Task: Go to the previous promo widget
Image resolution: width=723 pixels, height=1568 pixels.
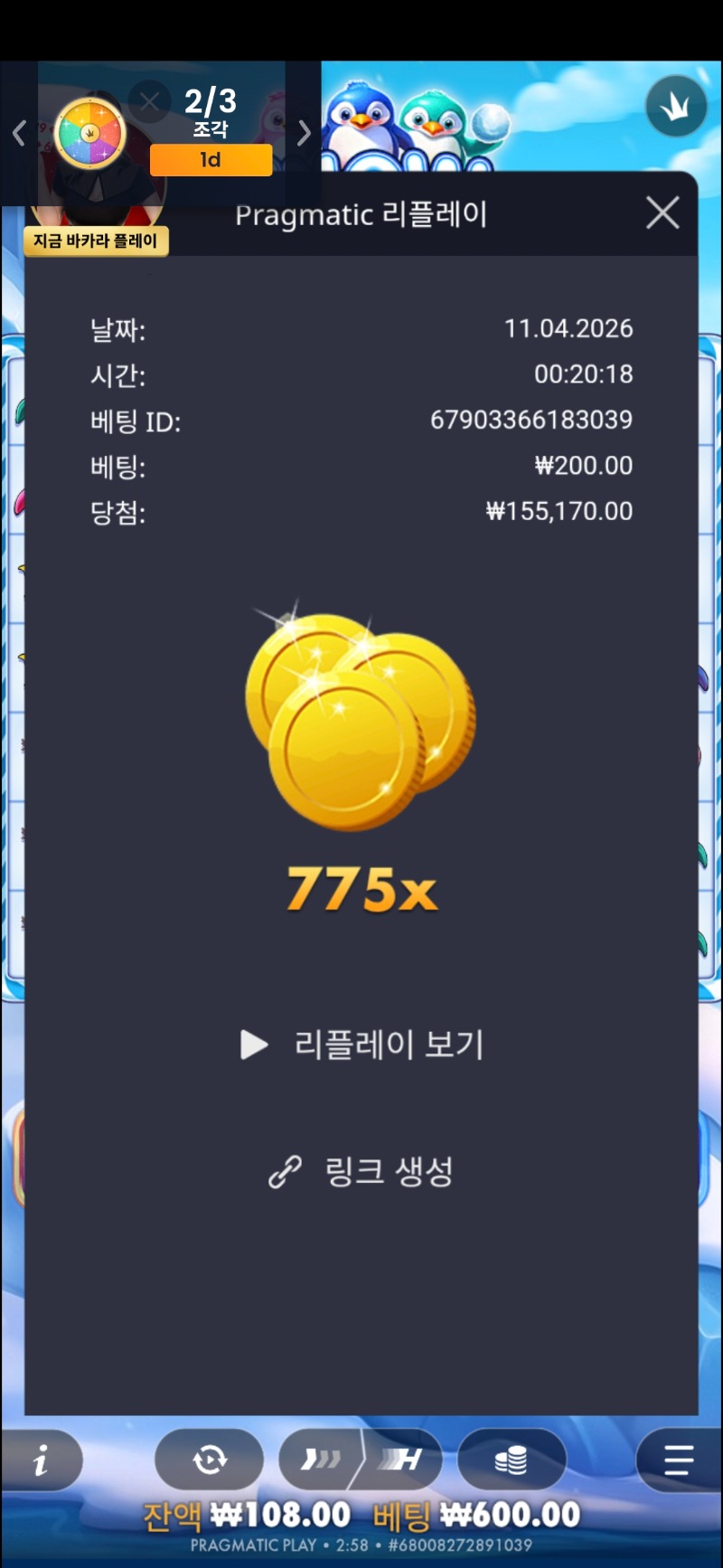Action: tap(19, 134)
